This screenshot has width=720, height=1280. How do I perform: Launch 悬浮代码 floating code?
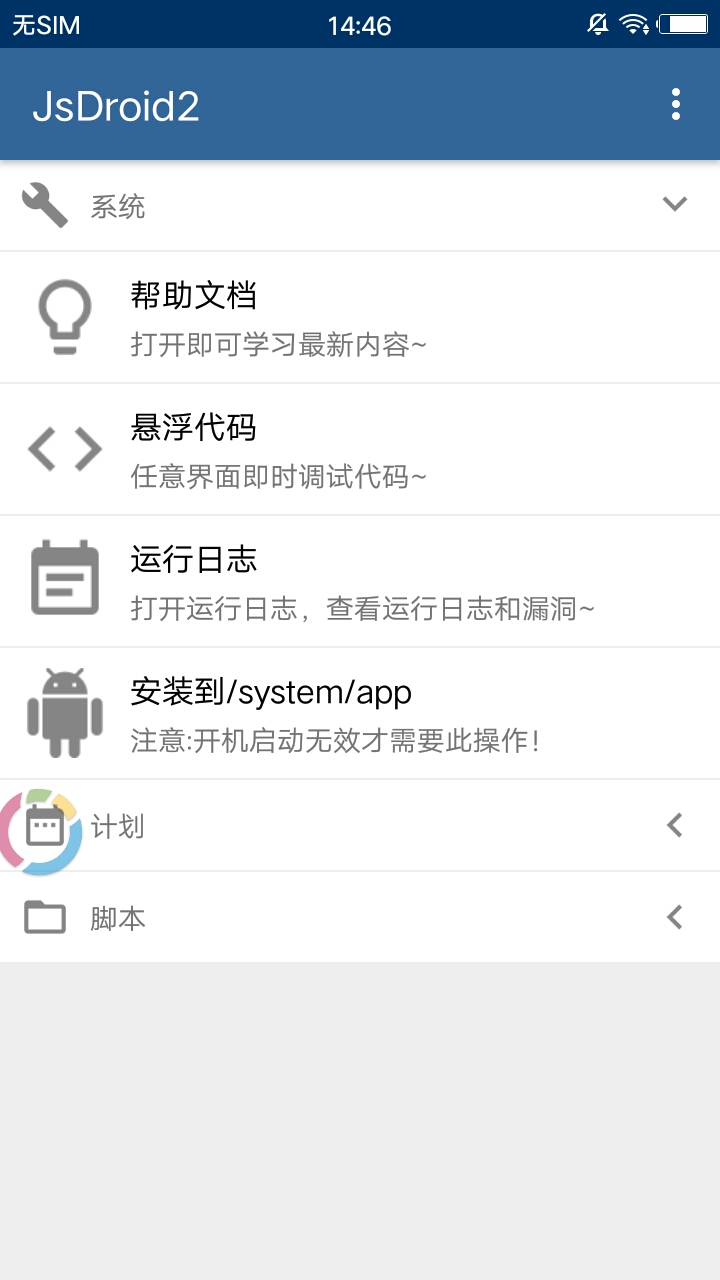[x=360, y=449]
